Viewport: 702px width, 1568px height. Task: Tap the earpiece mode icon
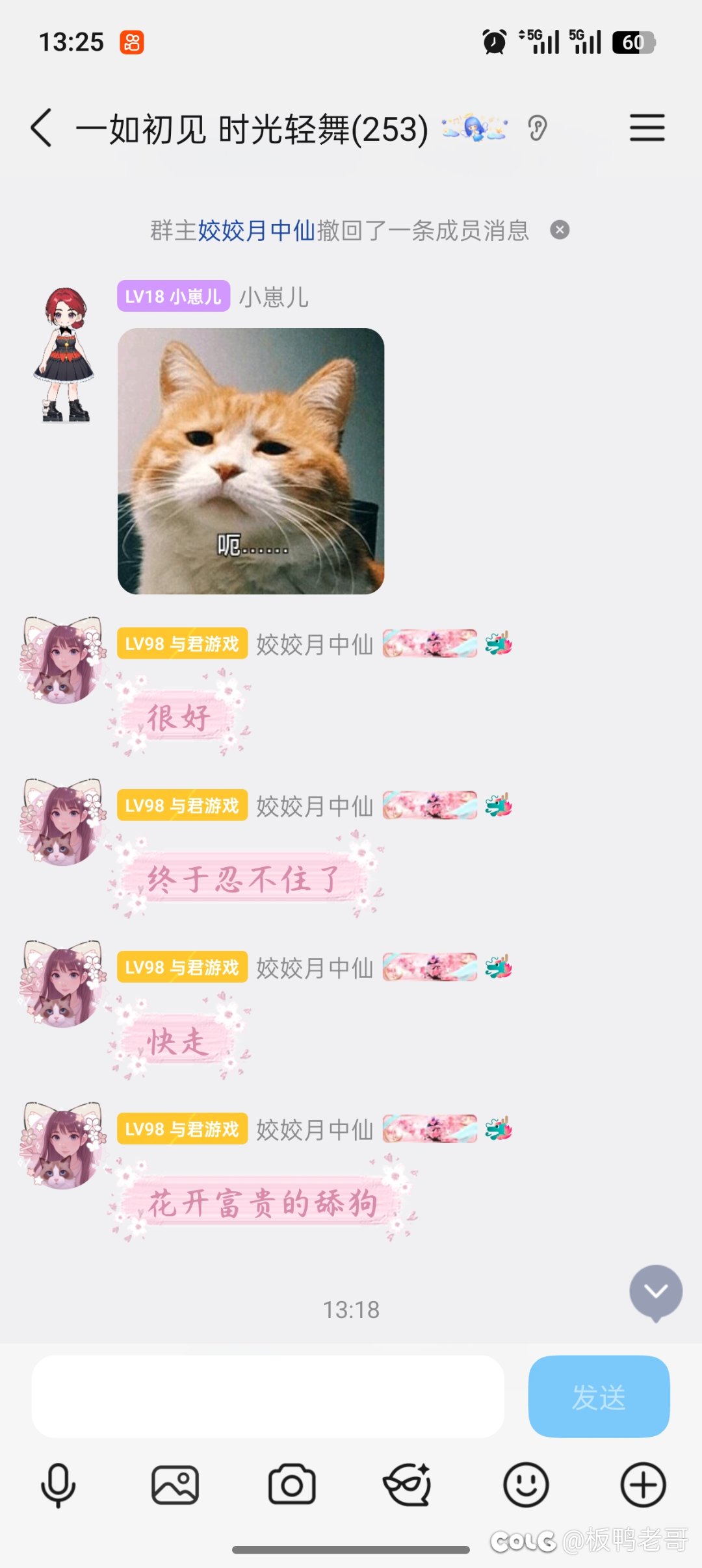coord(538,128)
